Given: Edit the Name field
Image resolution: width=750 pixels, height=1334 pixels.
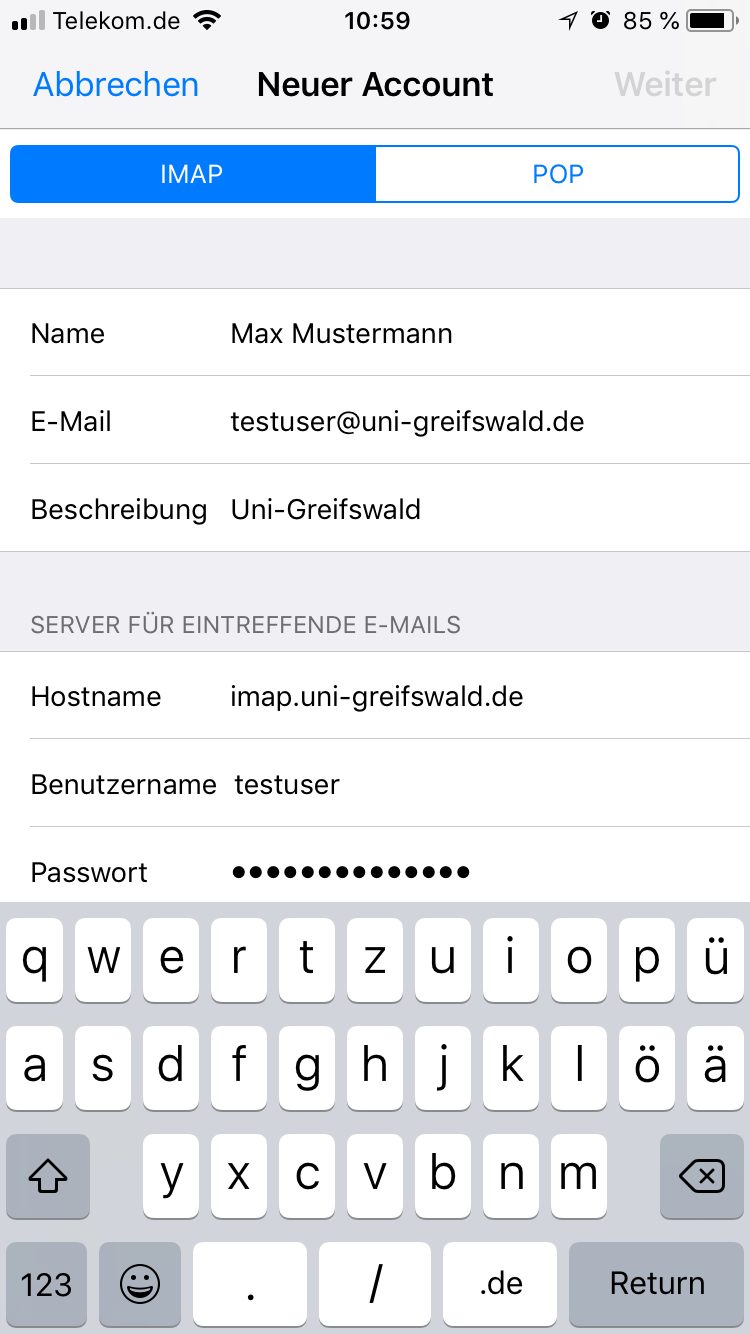Looking at the screenshot, I should [480, 333].
